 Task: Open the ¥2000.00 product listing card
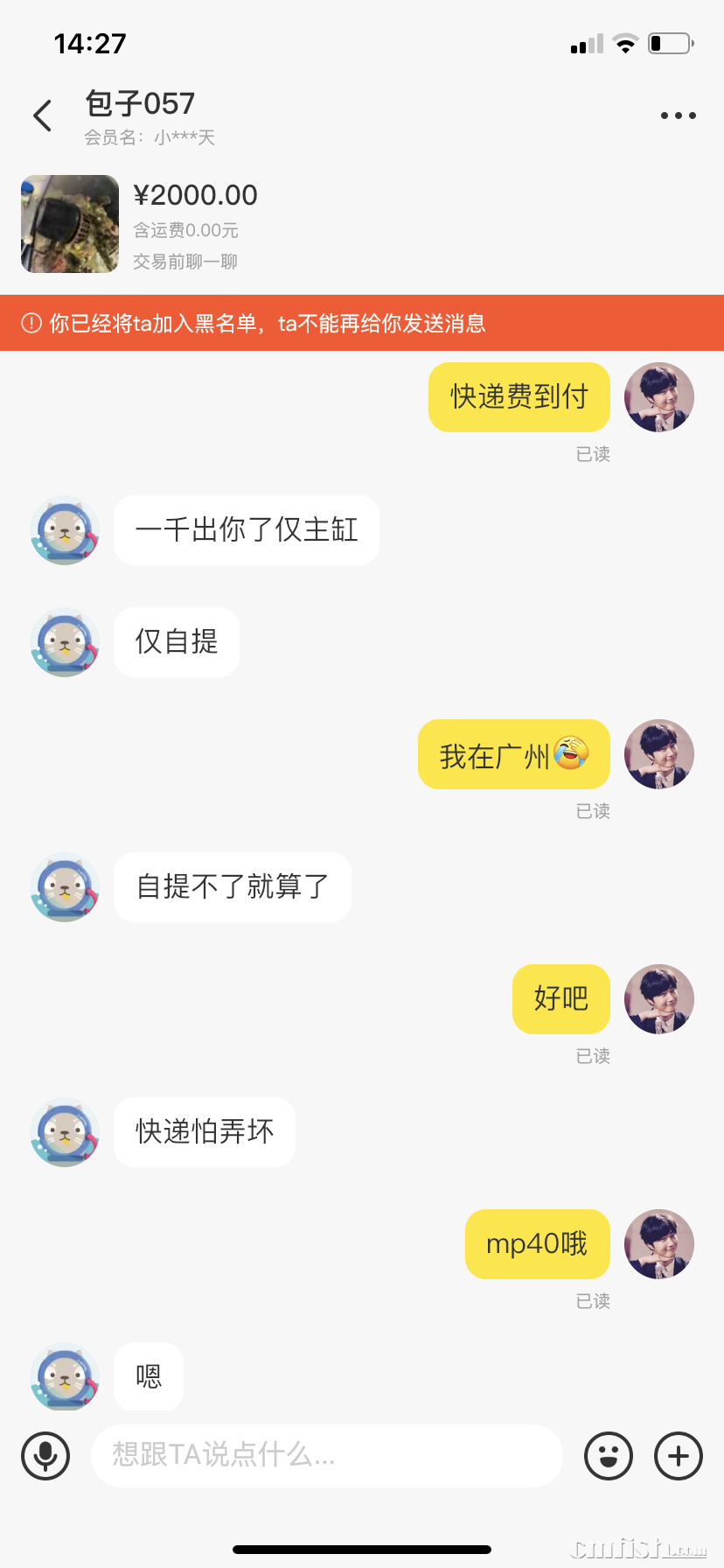[x=140, y=225]
